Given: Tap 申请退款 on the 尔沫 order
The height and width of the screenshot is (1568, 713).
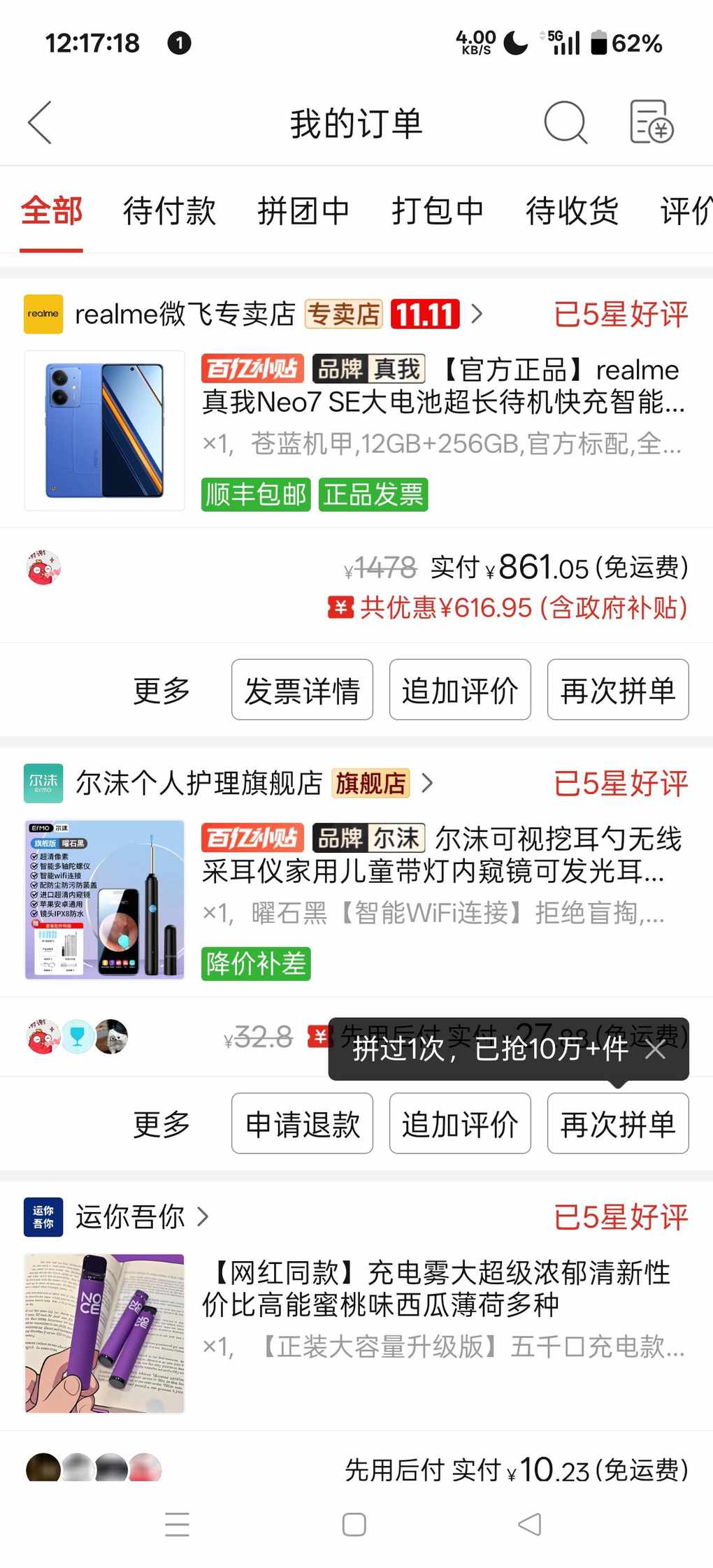Looking at the screenshot, I should (302, 1123).
